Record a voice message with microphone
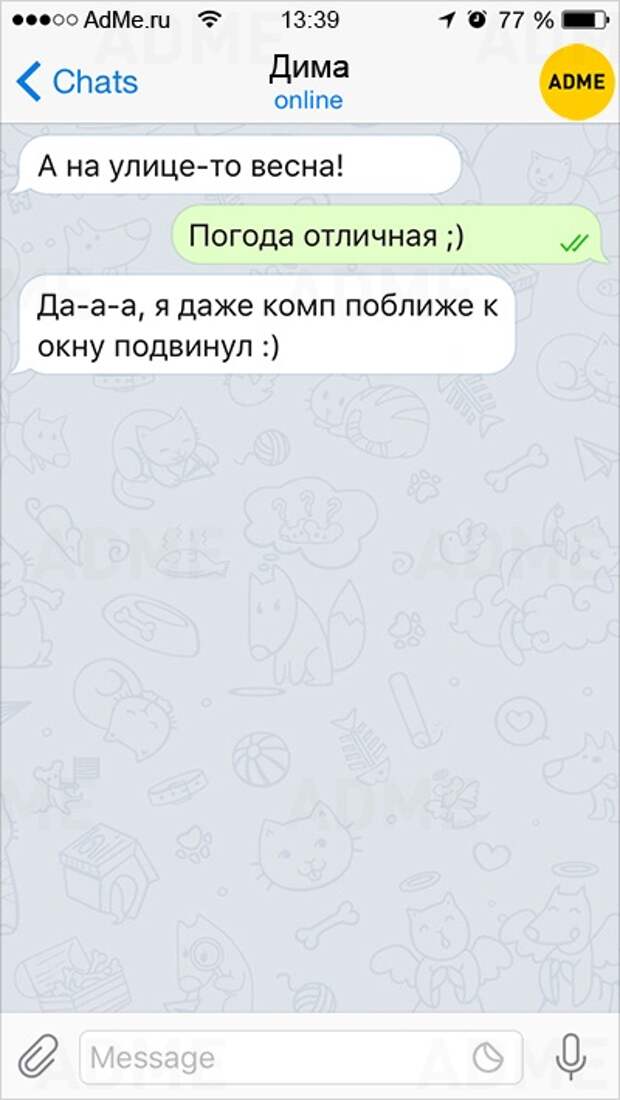 [571, 1057]
